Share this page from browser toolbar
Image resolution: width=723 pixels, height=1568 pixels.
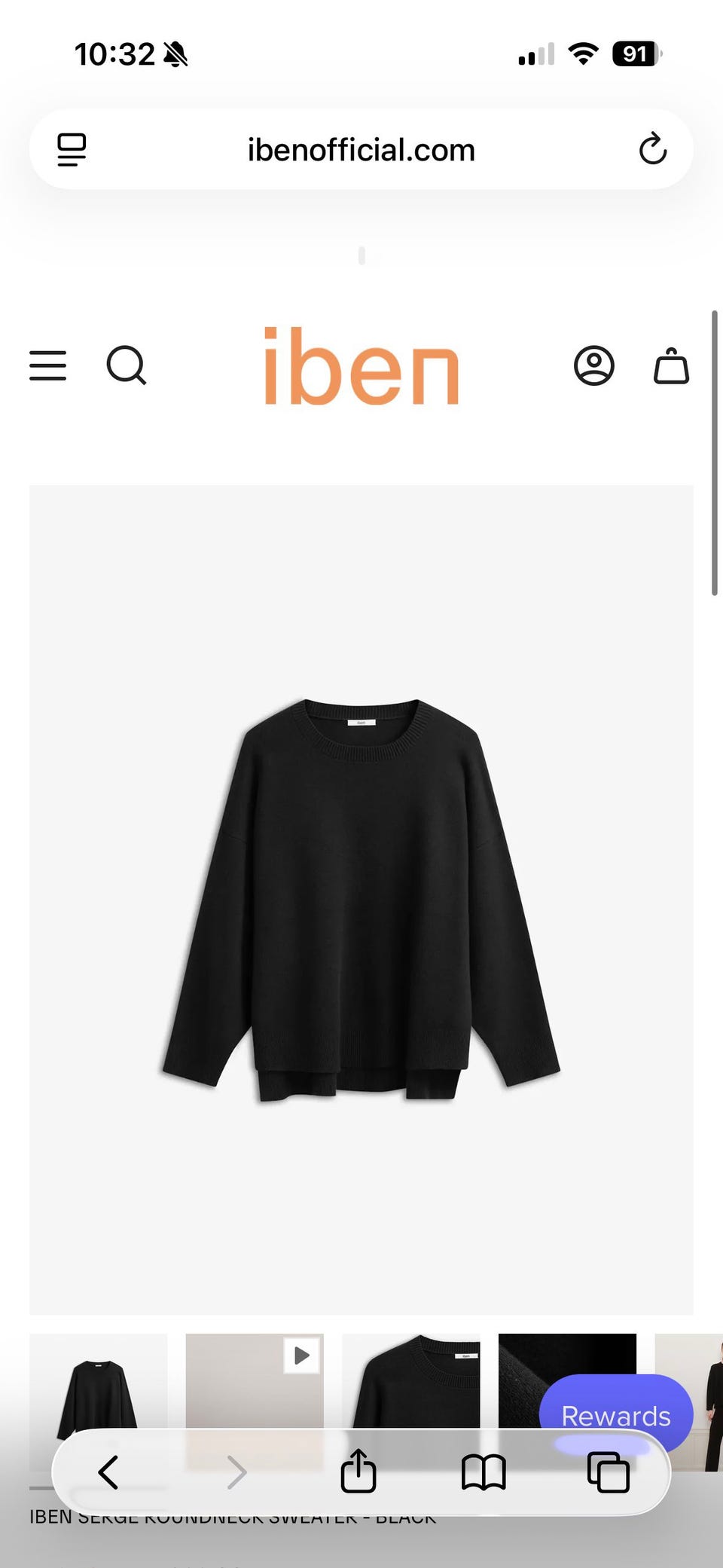point(358,1472)
